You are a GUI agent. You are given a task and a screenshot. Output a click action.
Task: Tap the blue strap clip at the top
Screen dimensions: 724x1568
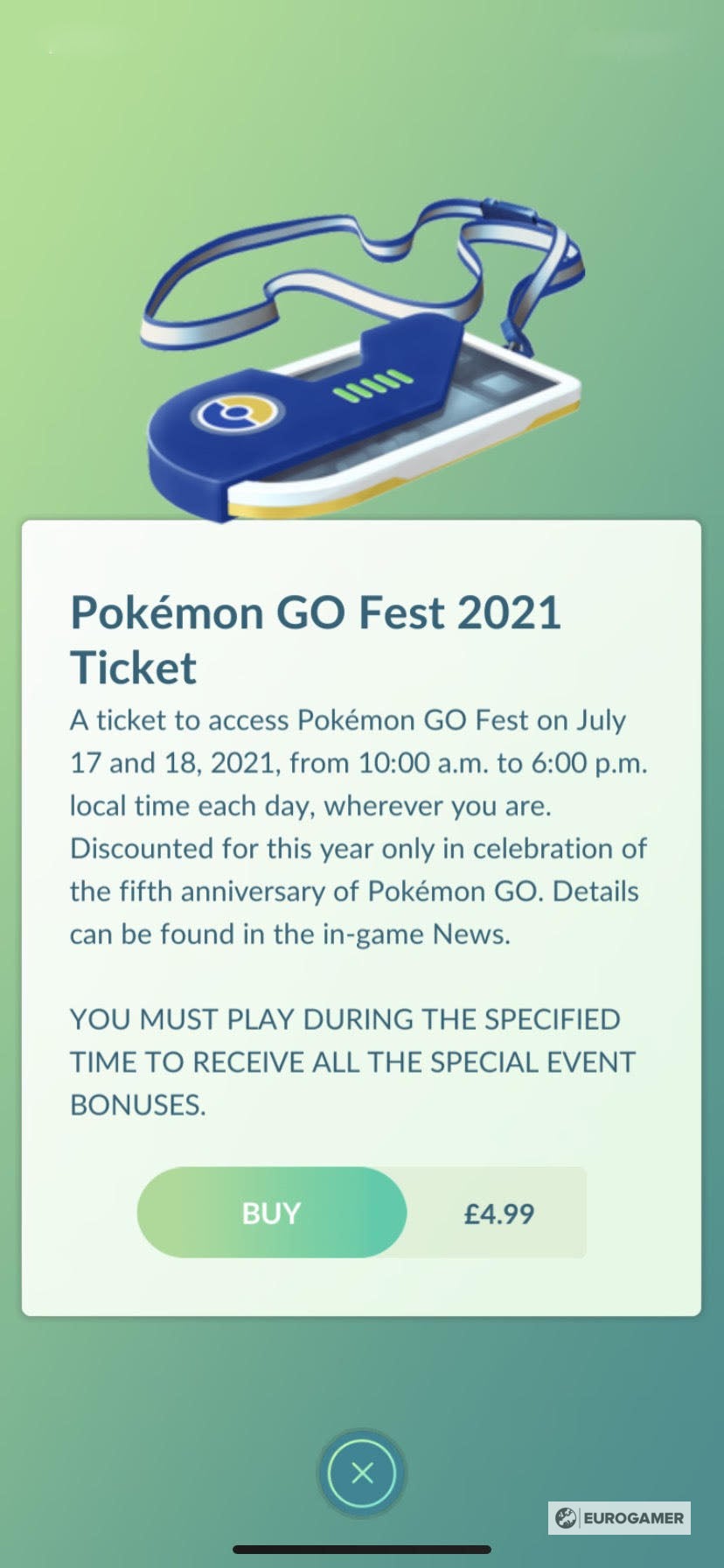(x=507, y=210)
